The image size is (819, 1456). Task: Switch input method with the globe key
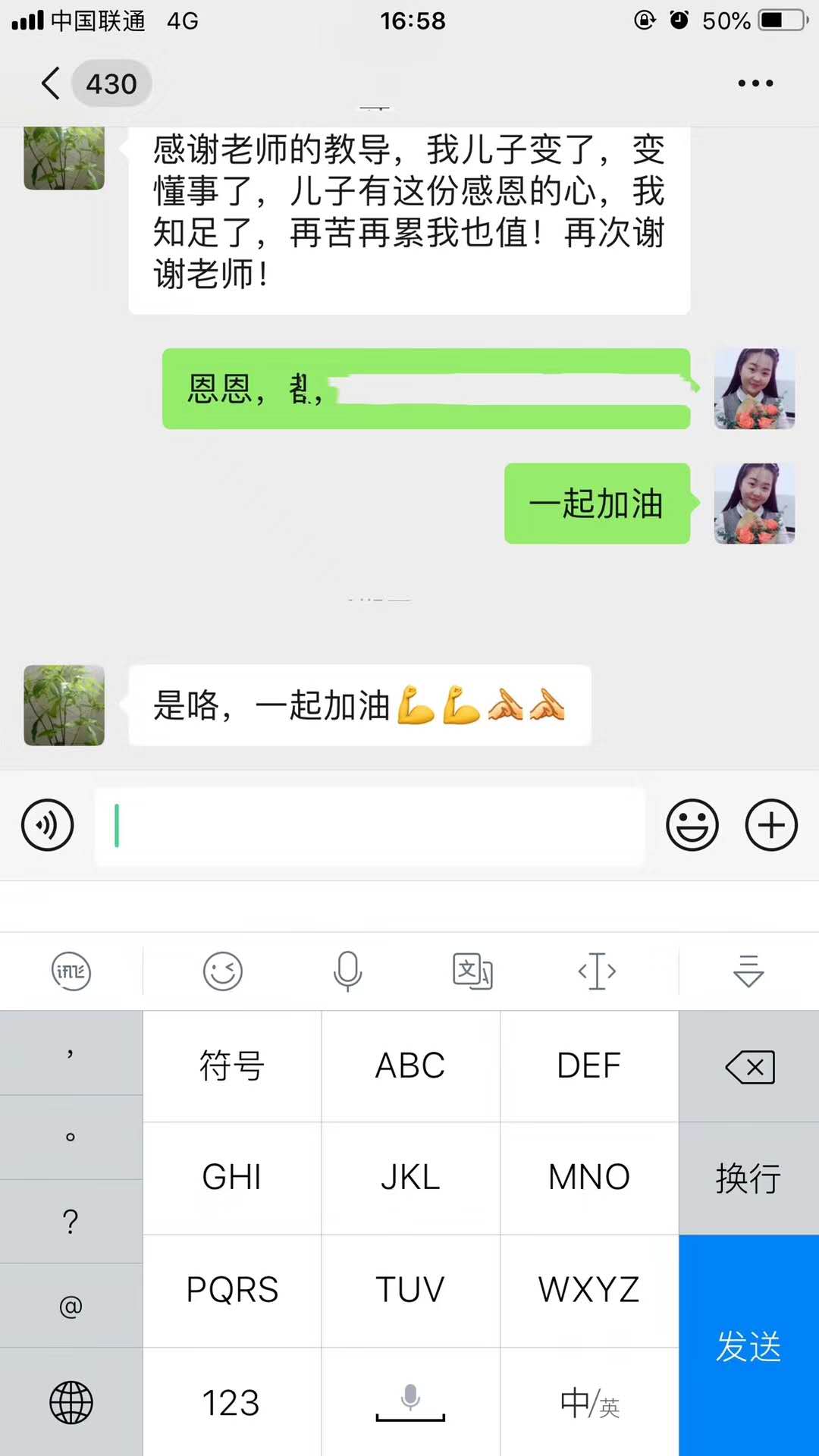[71, 1403]
